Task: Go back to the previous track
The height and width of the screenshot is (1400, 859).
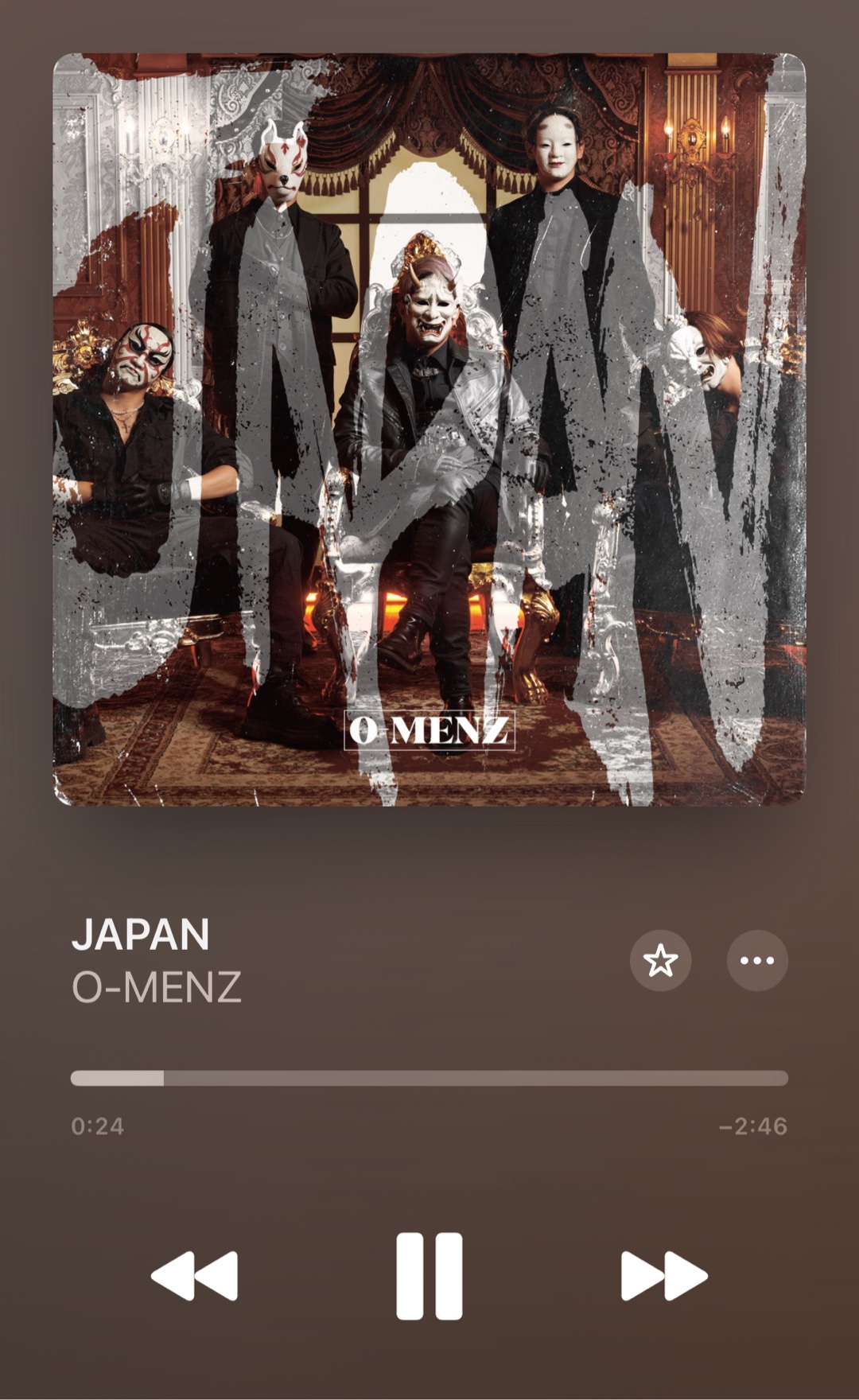Action: coord(195,1276)
